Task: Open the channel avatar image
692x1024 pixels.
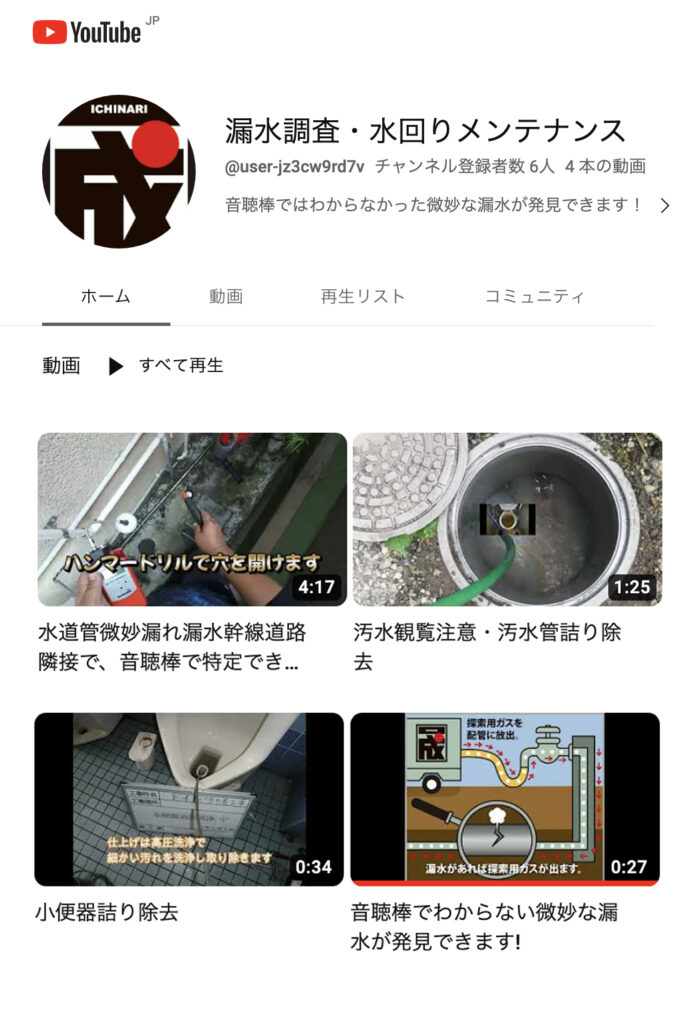Action: click(x=119, y=172)
